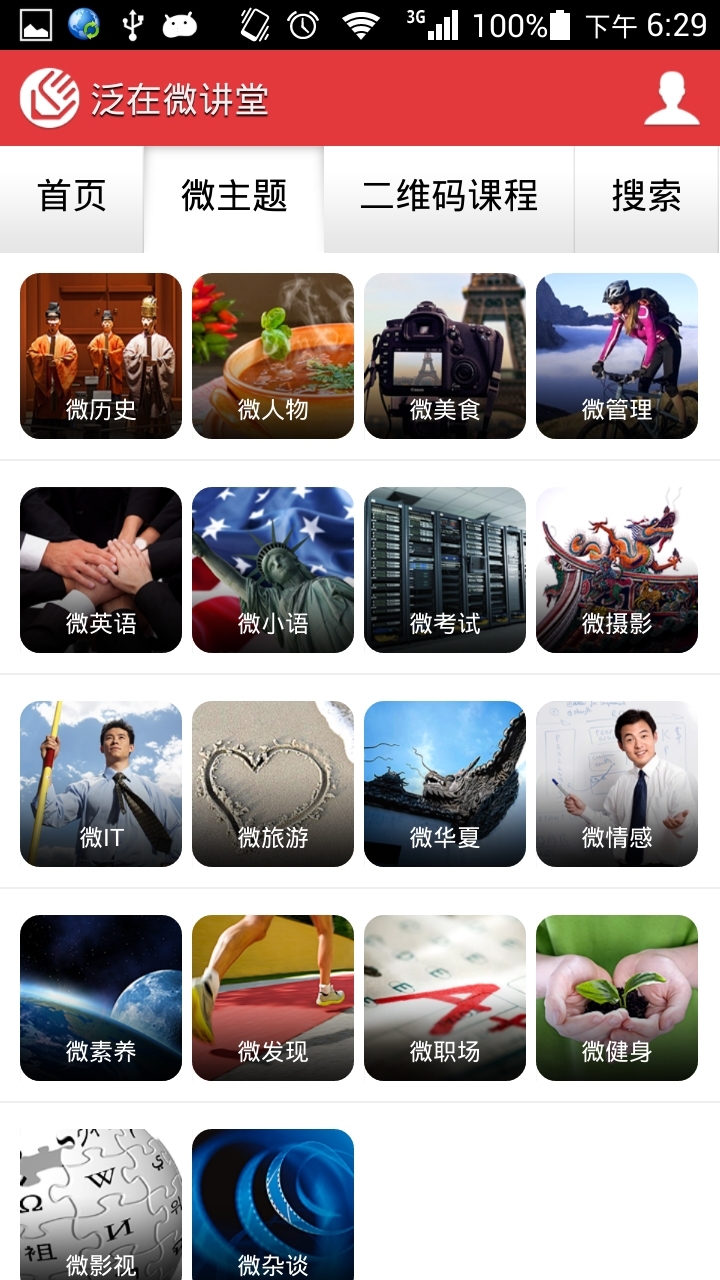Select the 微考试 topic tile

pos(445,570)
